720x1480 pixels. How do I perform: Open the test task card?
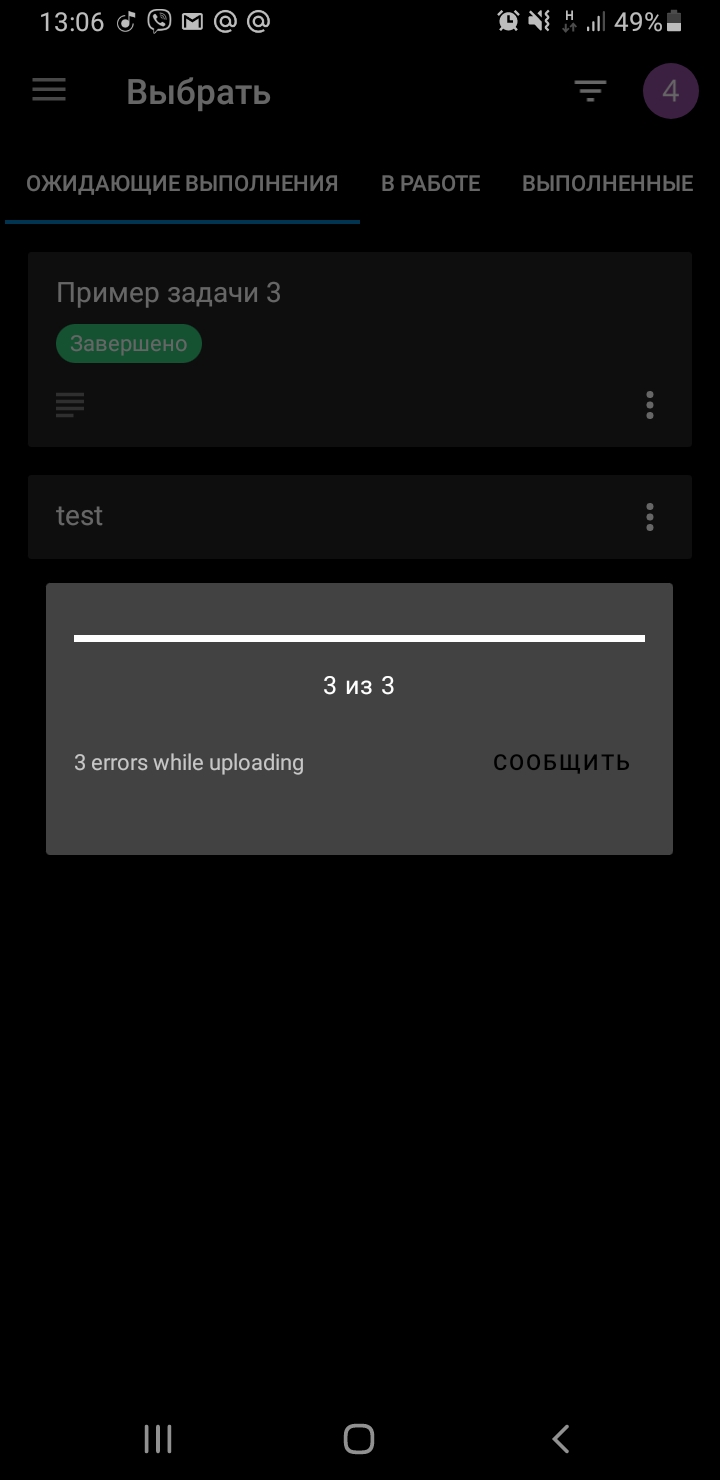point(360,516)
